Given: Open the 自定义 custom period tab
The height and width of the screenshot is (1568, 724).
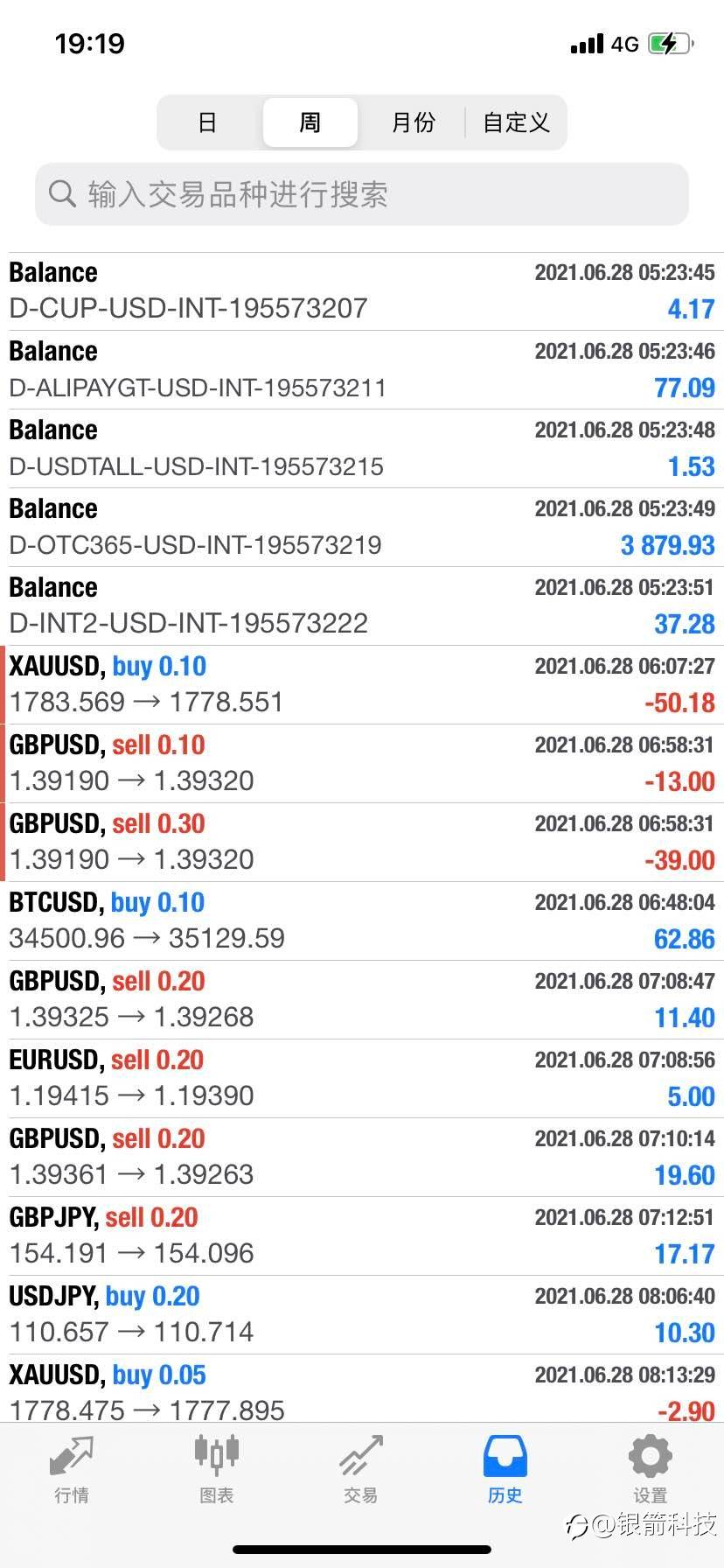Looking at the screenshot, I should [x=516, y=122].
